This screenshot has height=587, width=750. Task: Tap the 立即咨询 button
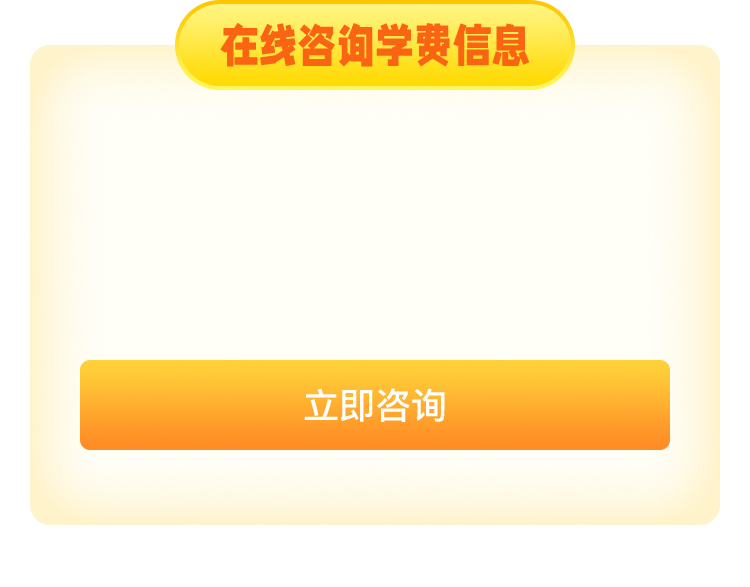pos(375,405)
